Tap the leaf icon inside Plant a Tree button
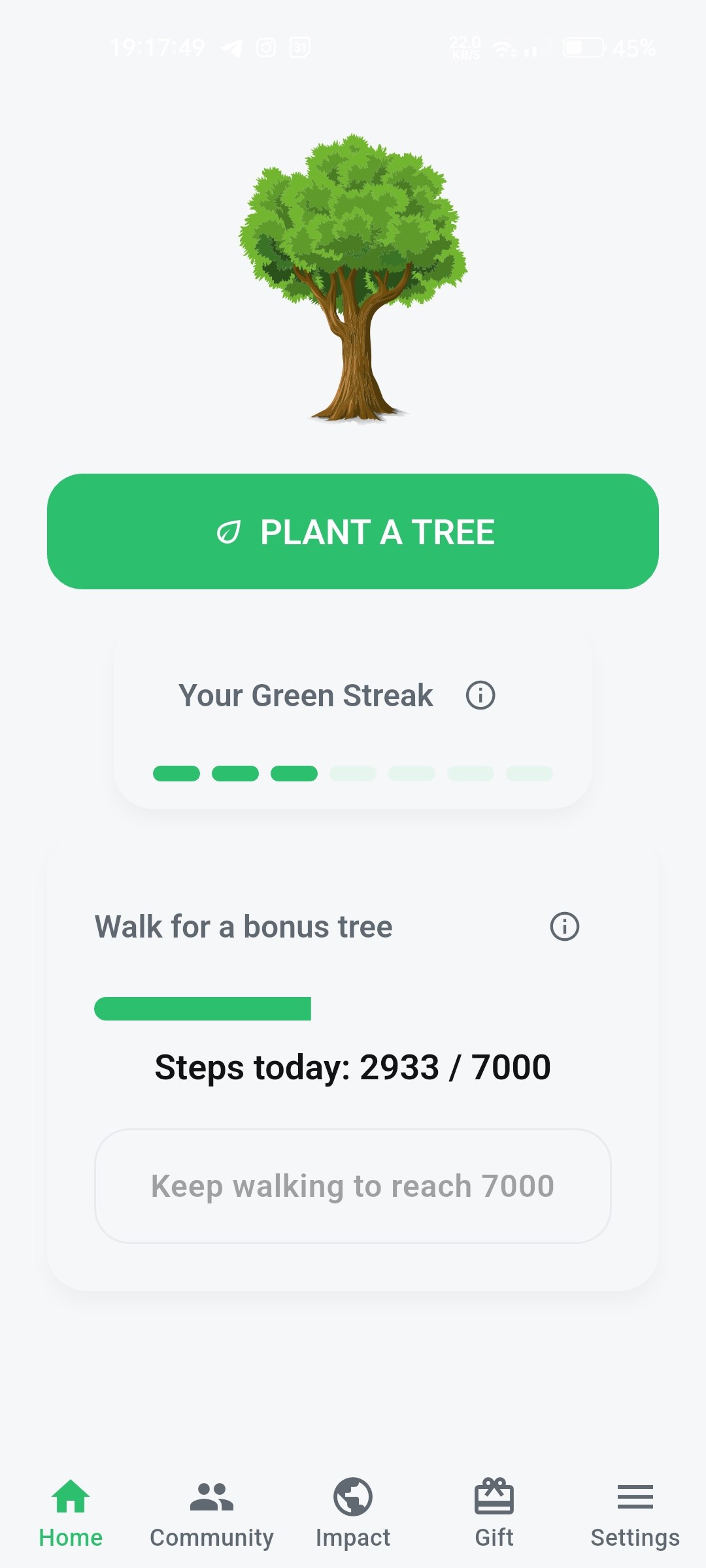 (x=228, y=532)
